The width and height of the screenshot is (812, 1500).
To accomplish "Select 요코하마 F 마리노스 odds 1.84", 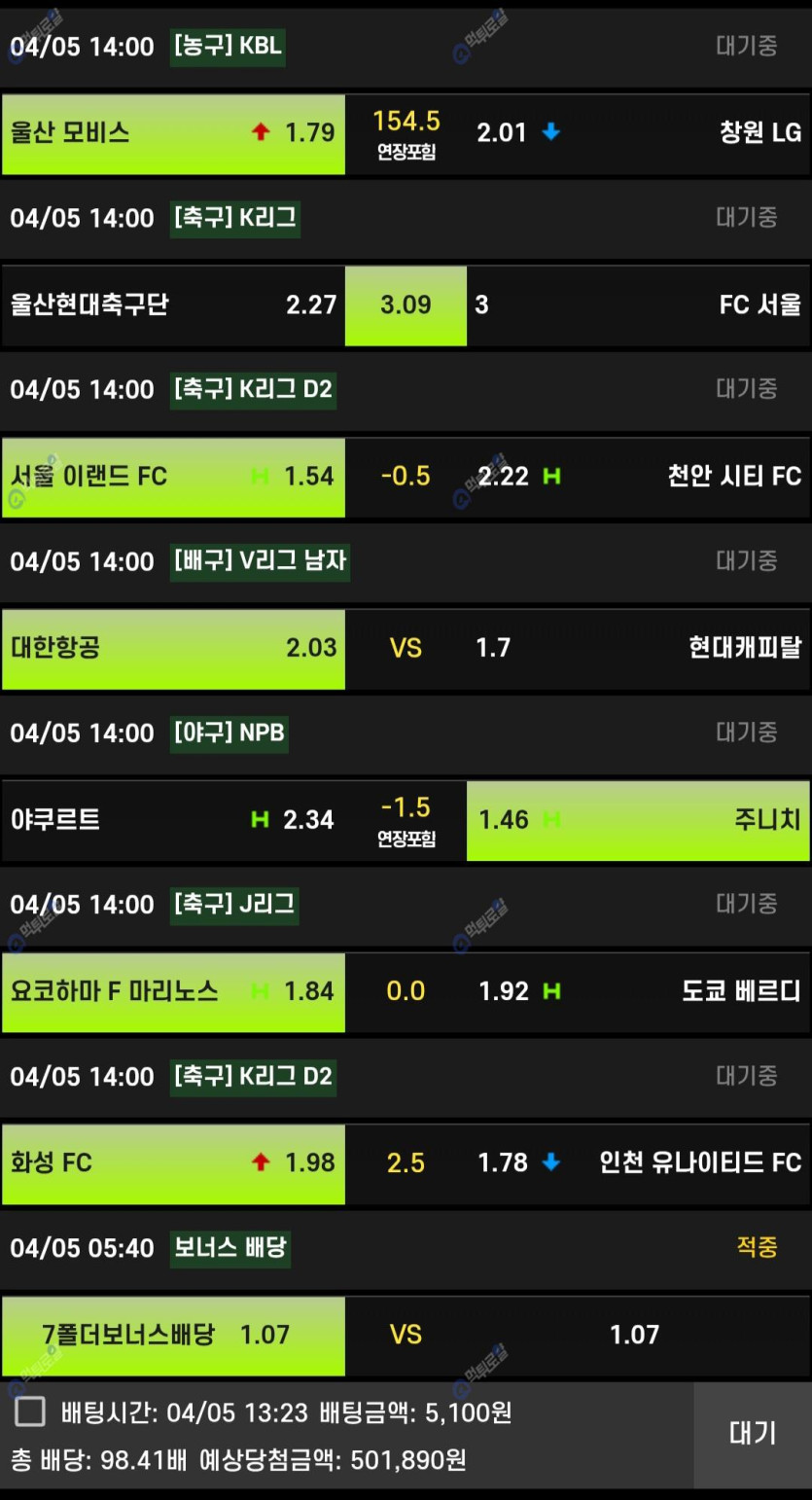I will coord(173,992).
